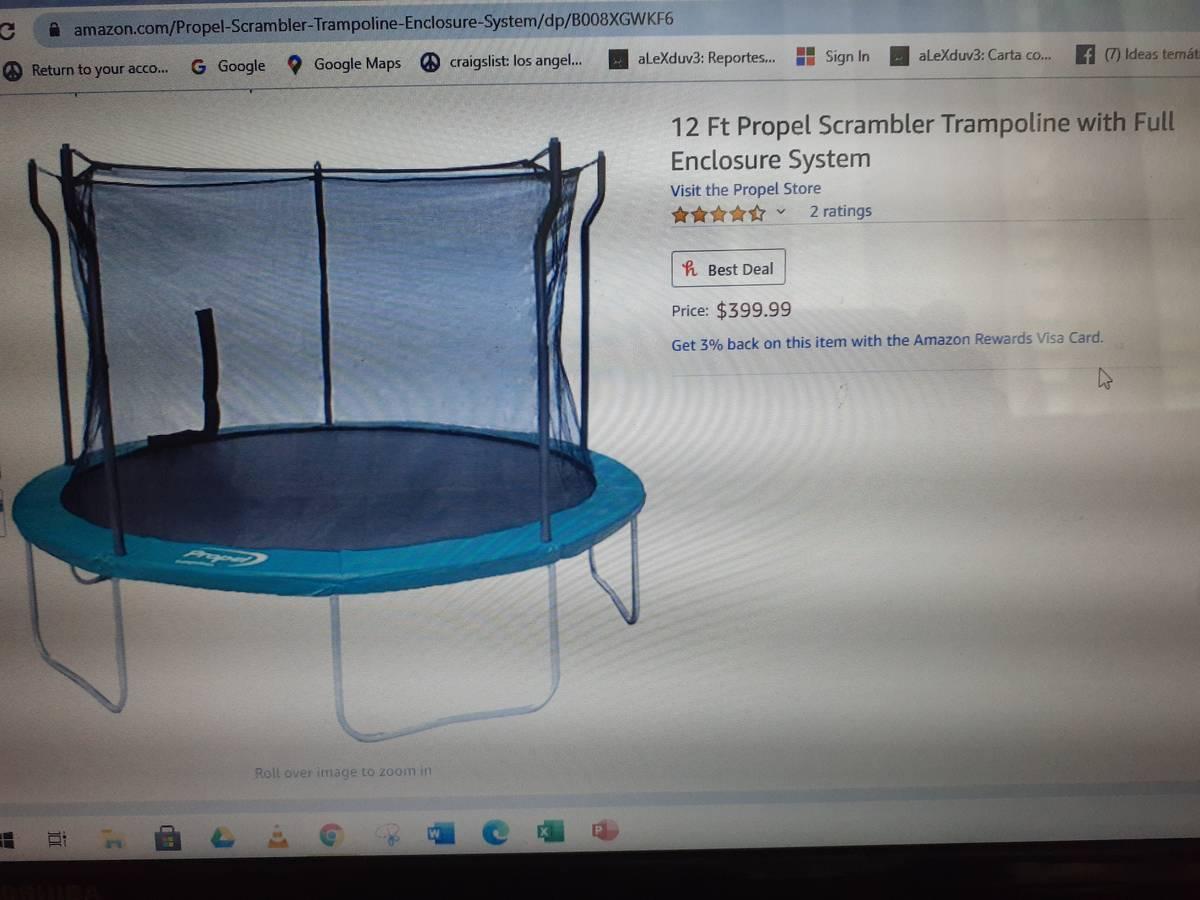Viewport: 1200px width, 900px height.
Task: Reload the Amazon page
Action: (6, 30)
